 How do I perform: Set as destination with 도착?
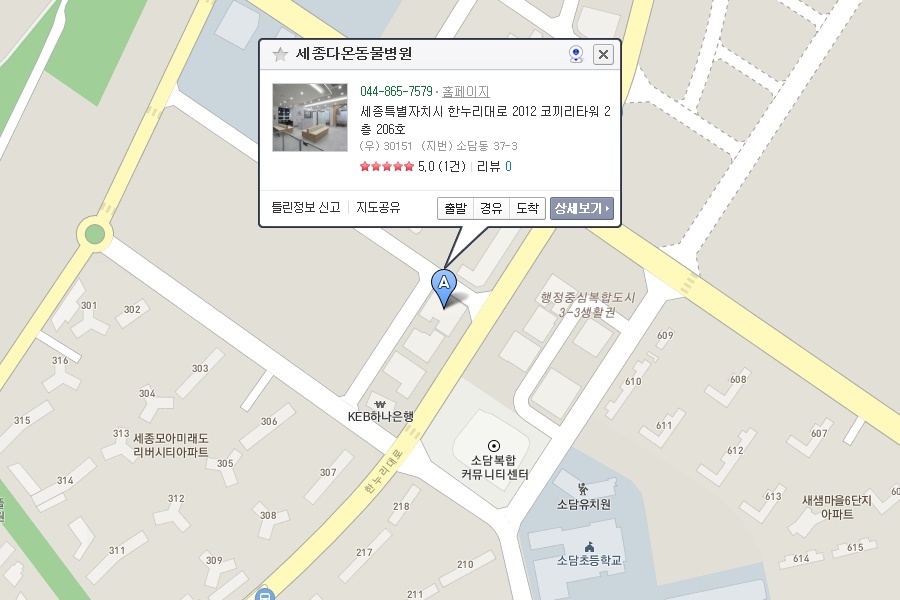[x=527, y=208]
